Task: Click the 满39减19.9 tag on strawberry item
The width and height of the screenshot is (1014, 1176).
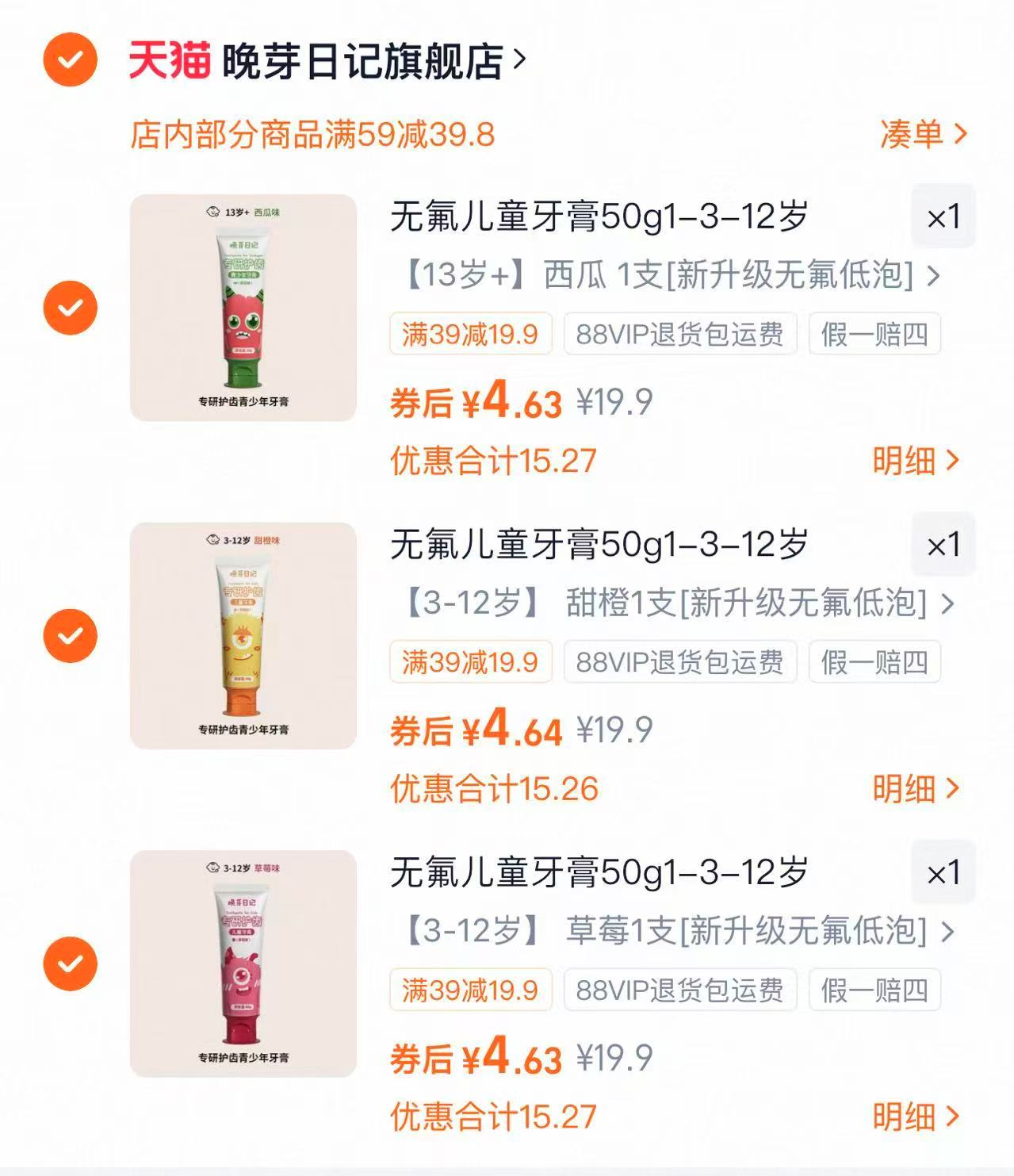Action: pyautogui.click(x=469, y=990)
